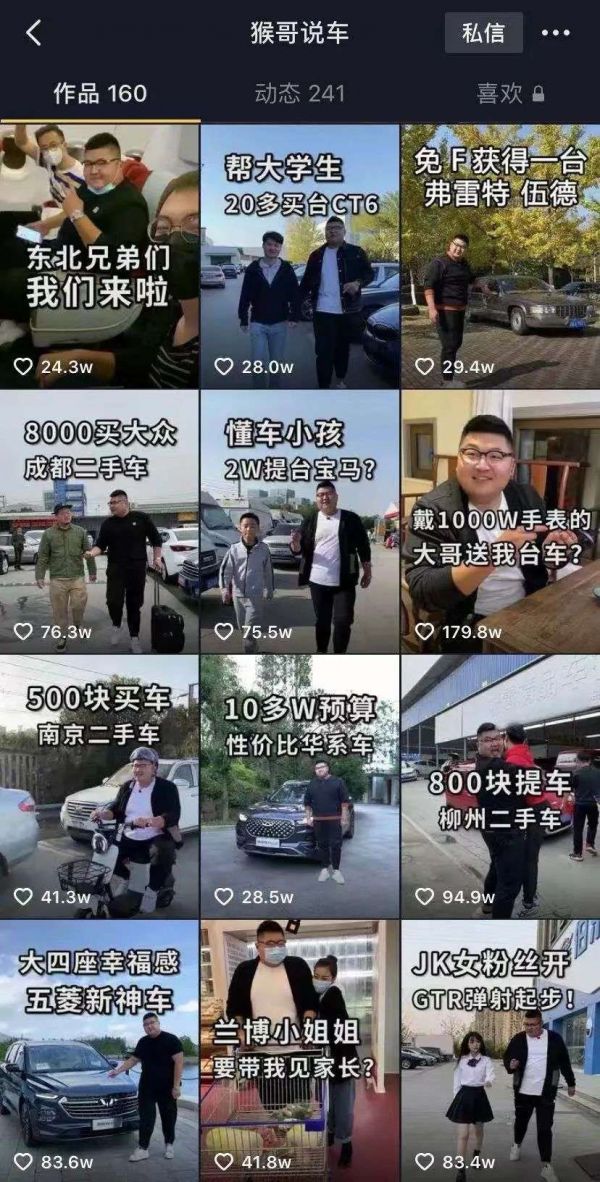This screenshot has width=600, height=1182.
Task: Play the 帮大学生20多买台CT6 video
Action: point(299,255)
